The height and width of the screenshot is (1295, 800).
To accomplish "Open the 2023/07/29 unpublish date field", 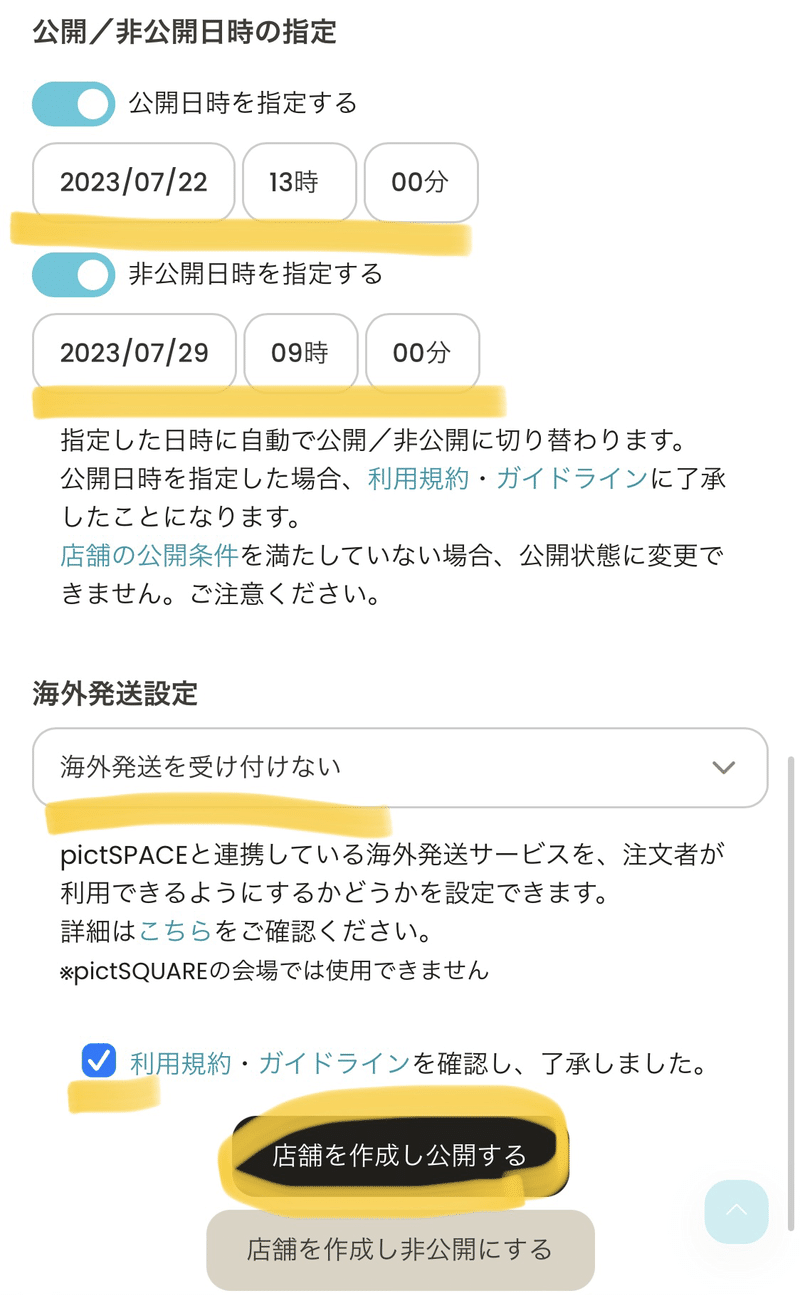I will [135, 352].
